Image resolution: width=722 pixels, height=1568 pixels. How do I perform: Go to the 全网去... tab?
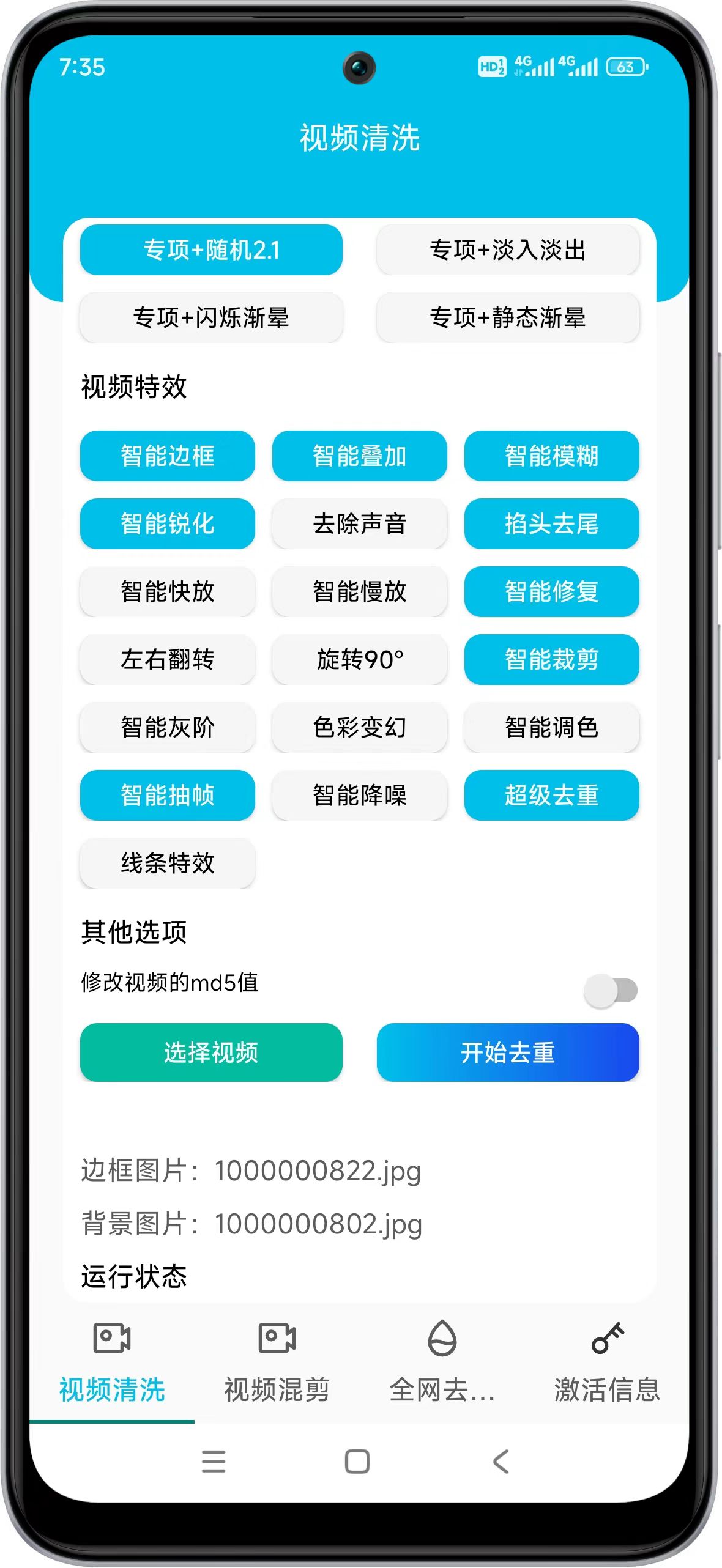click(x=442, y=1363)
